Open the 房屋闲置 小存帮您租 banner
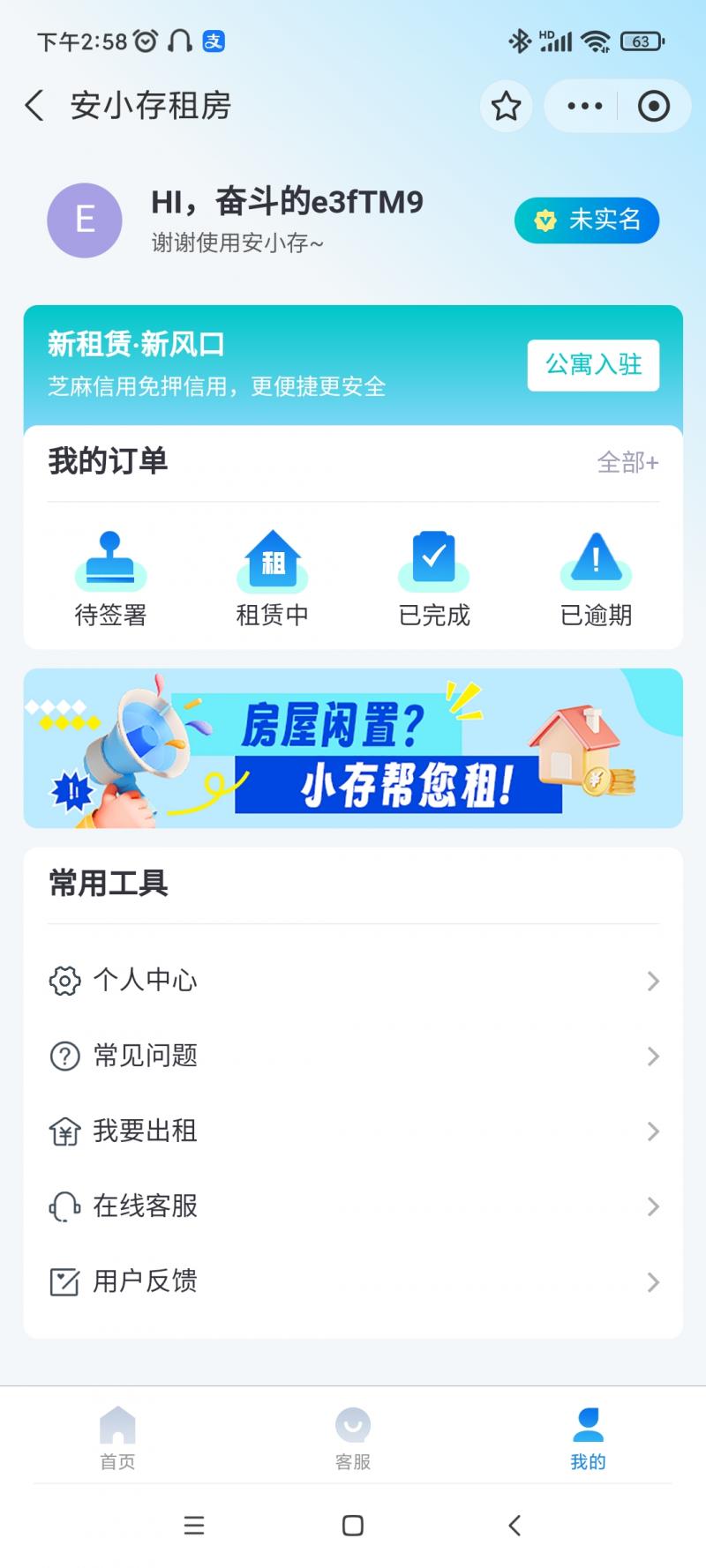The image size is (706, 1568). pos(353,748)
